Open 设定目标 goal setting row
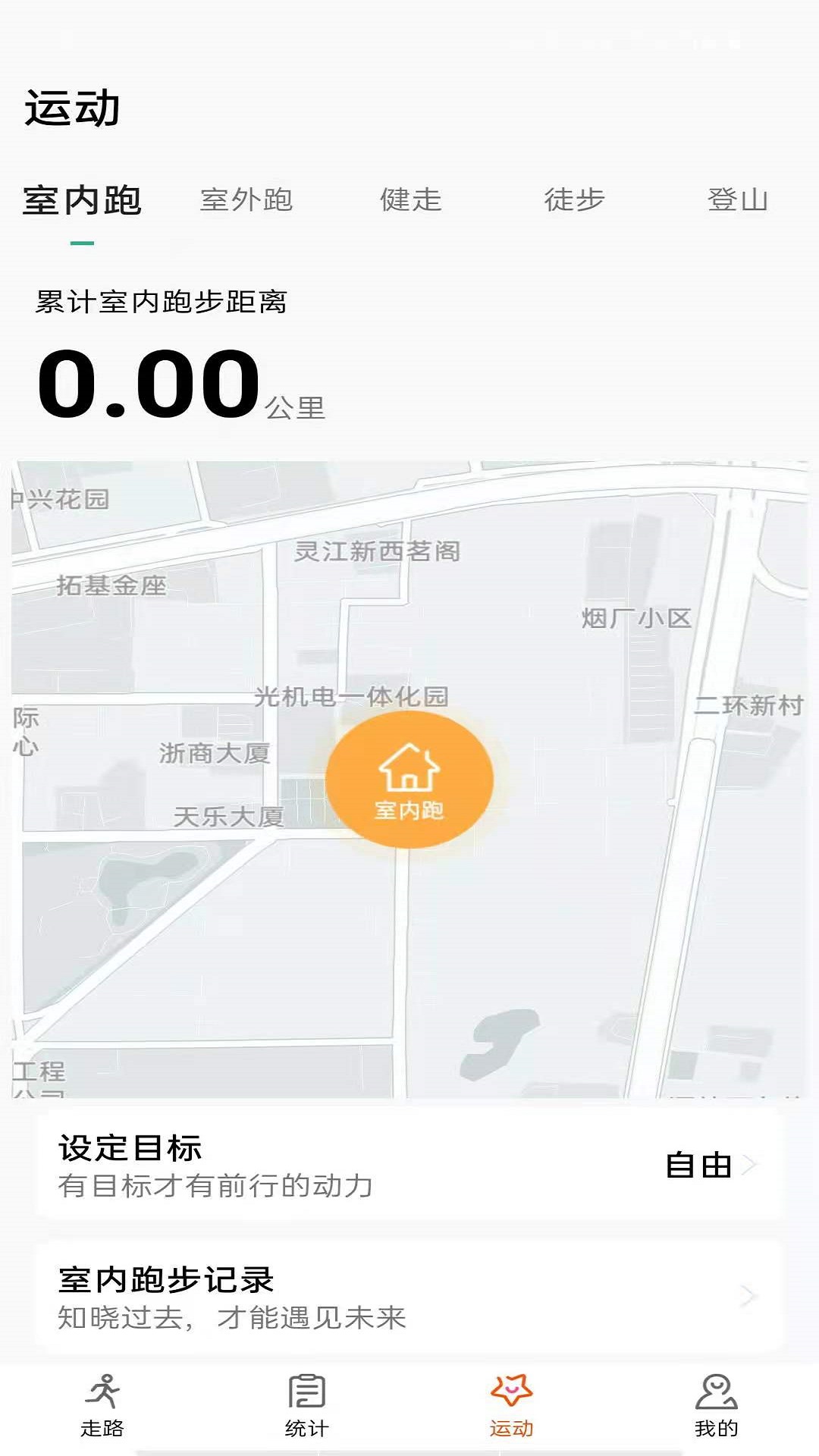 tap(409, 1166)
